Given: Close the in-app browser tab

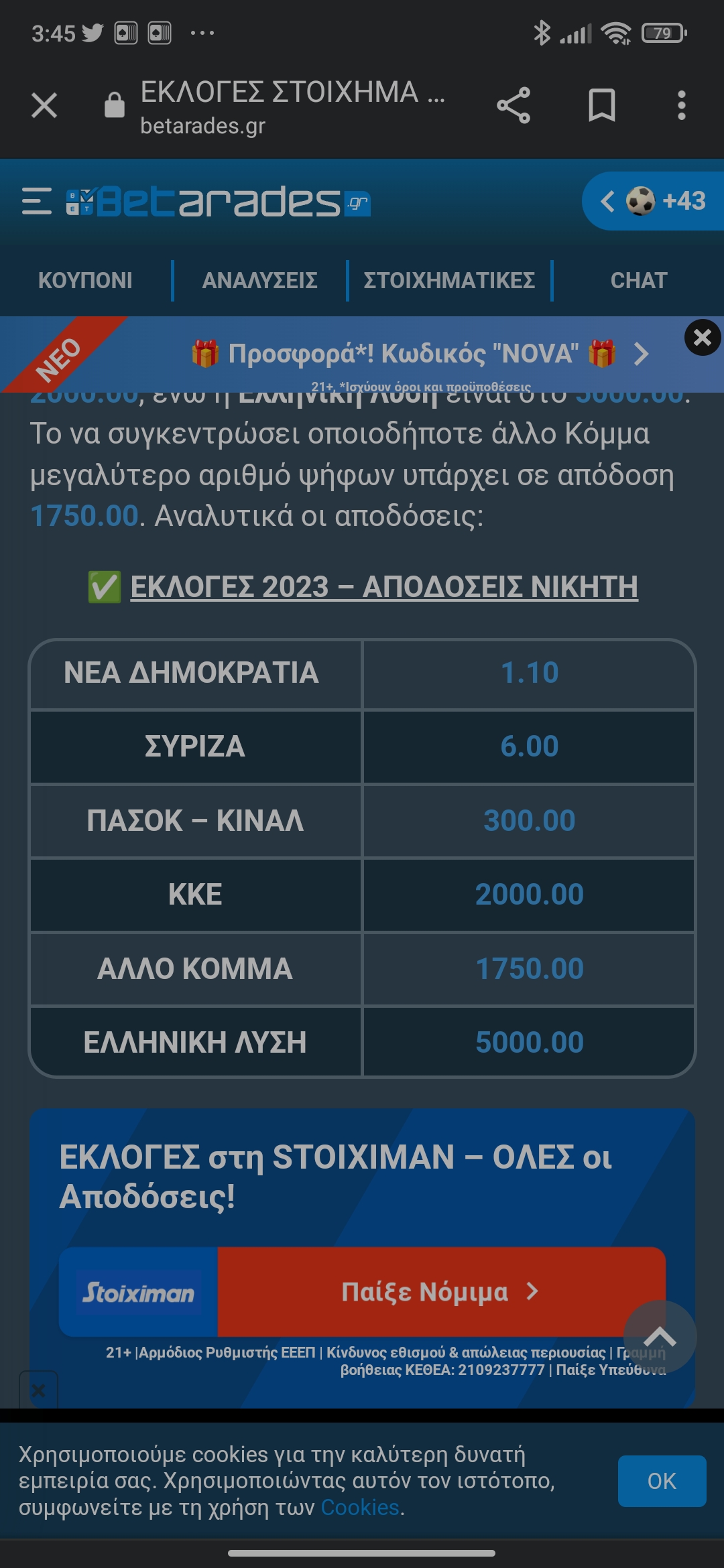Looking at the screenshot, I should (44, 105).
